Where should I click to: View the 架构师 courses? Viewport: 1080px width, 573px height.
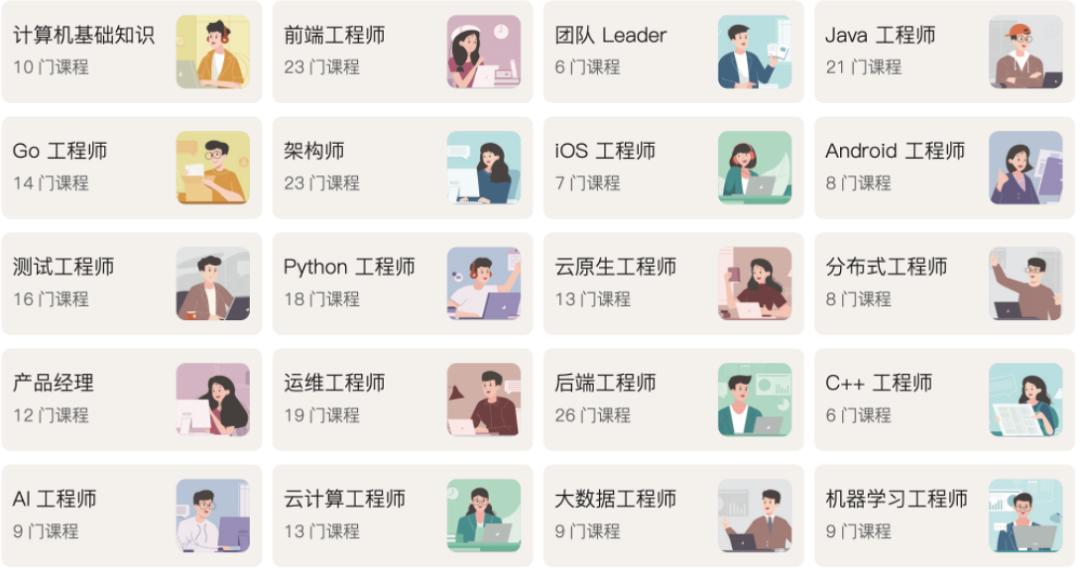click(x=402, y=167)
